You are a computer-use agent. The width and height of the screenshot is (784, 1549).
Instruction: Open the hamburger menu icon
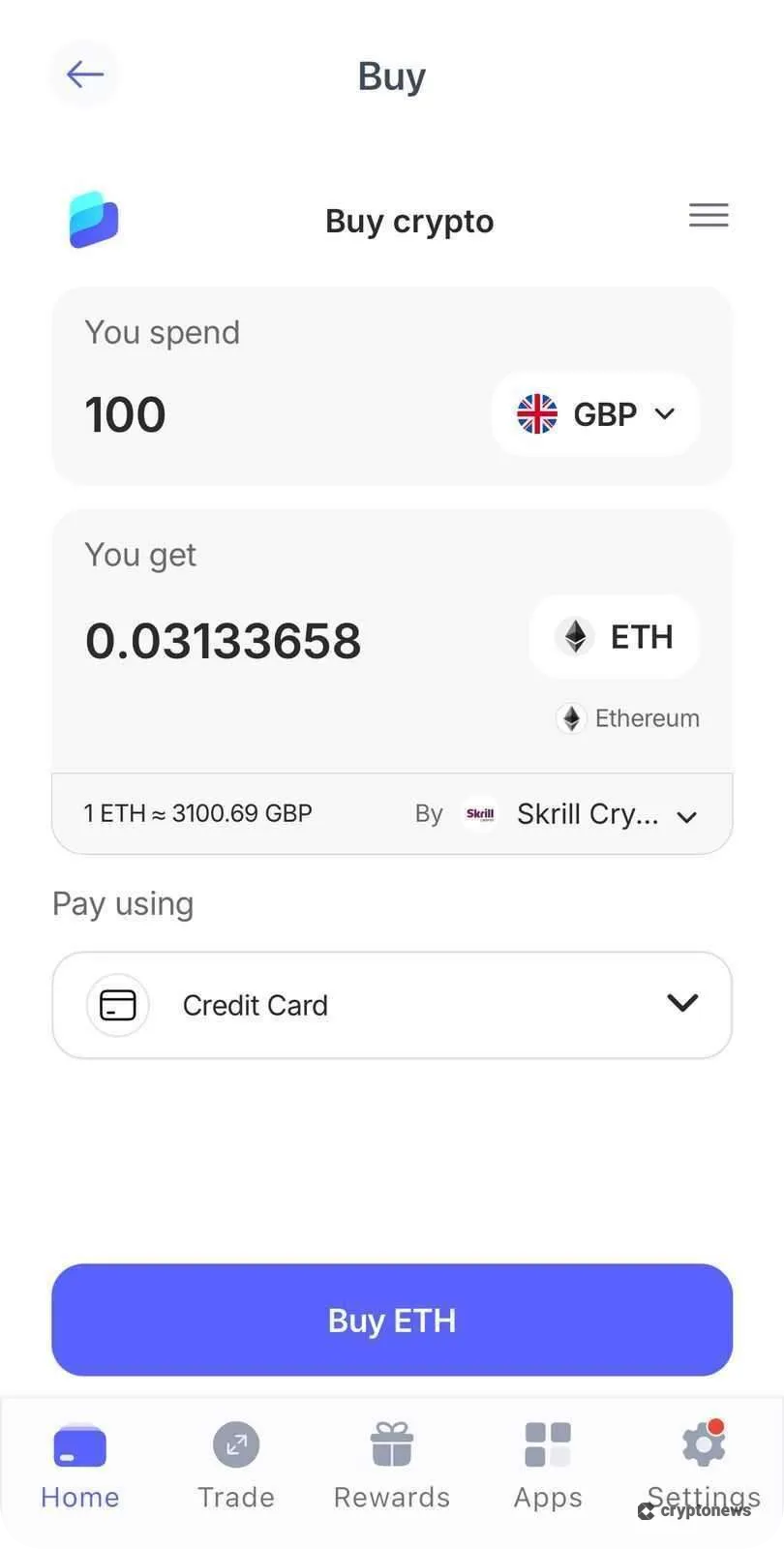pos(709,215)
